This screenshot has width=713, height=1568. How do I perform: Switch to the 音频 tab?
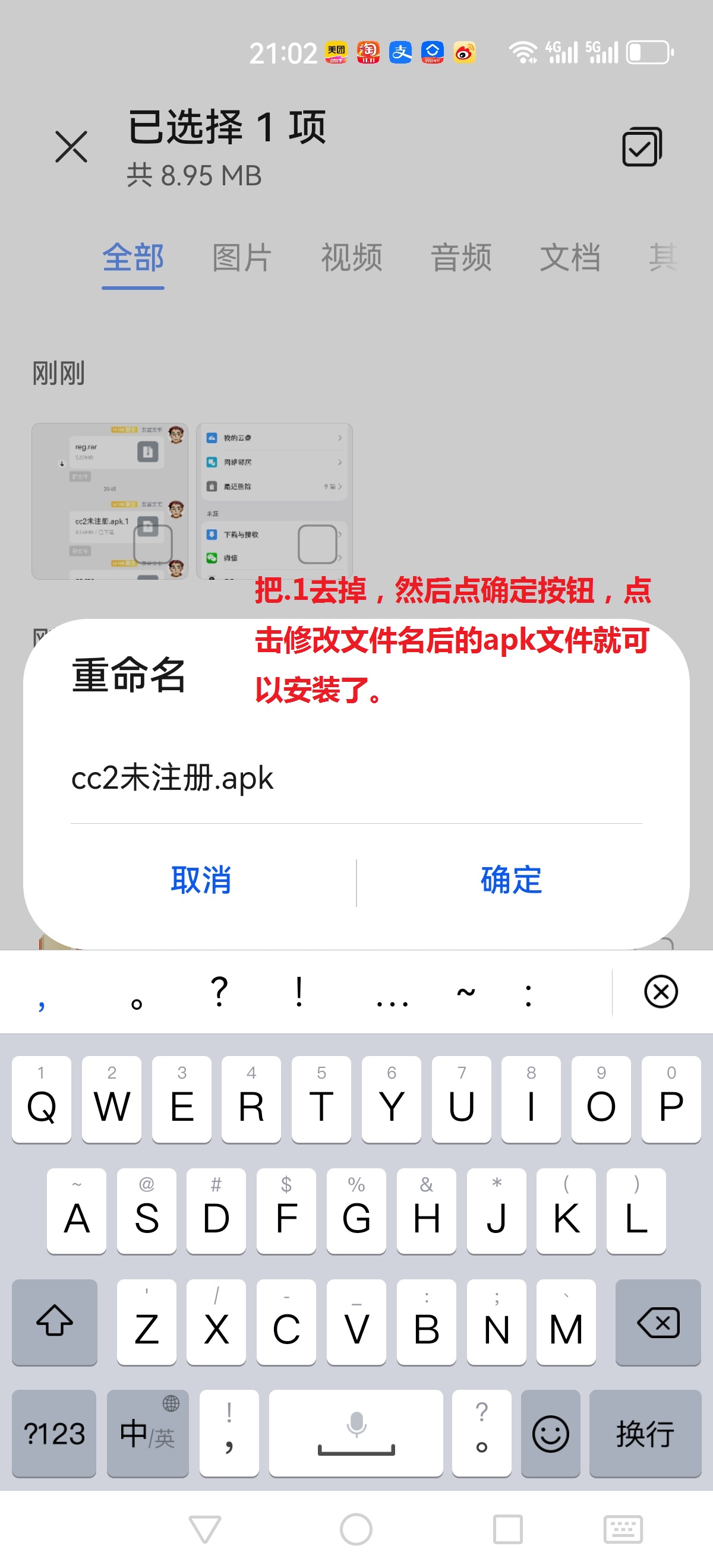coord(461,258)
